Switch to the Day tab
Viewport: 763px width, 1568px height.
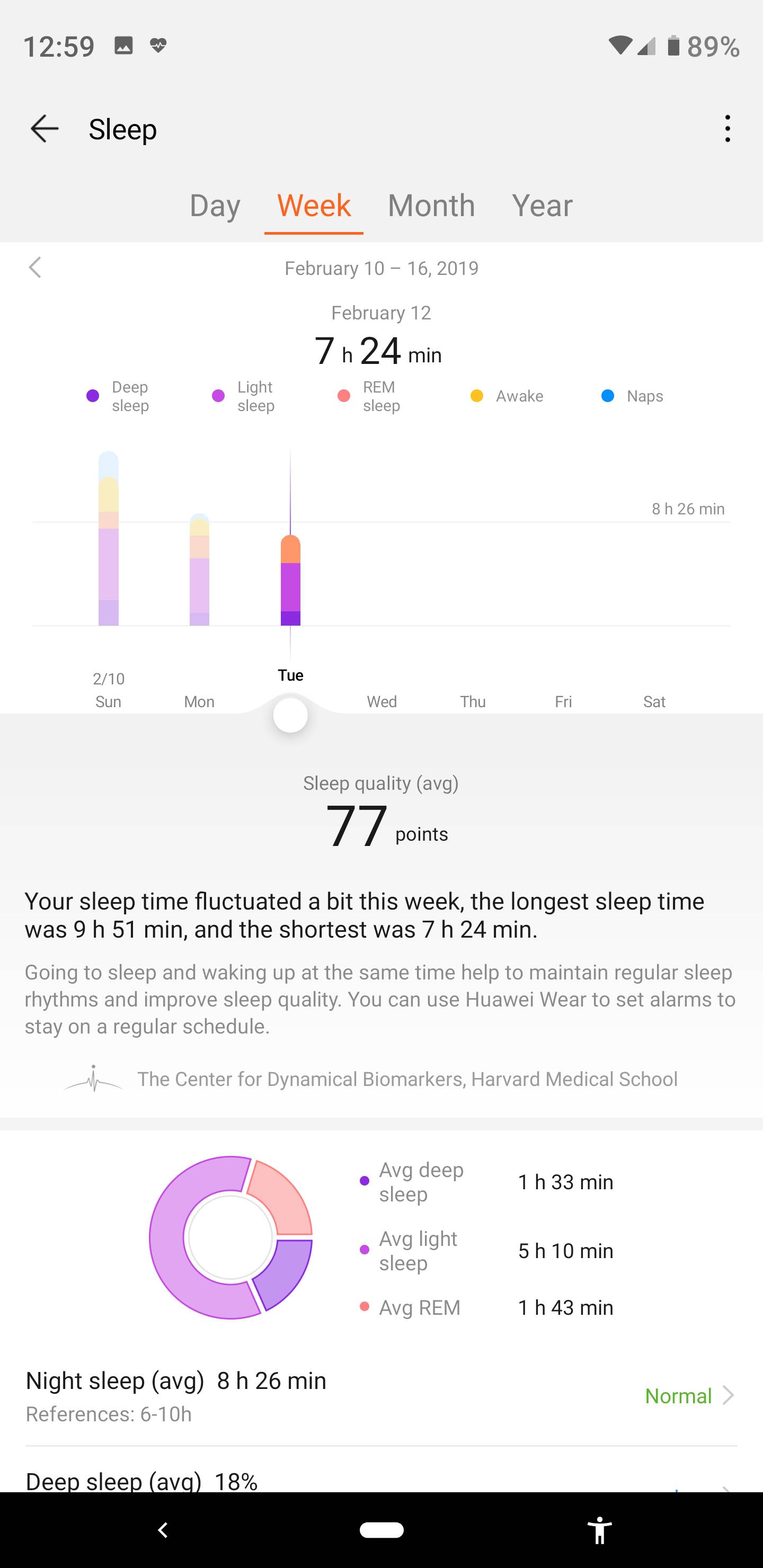tap(215, 206)
